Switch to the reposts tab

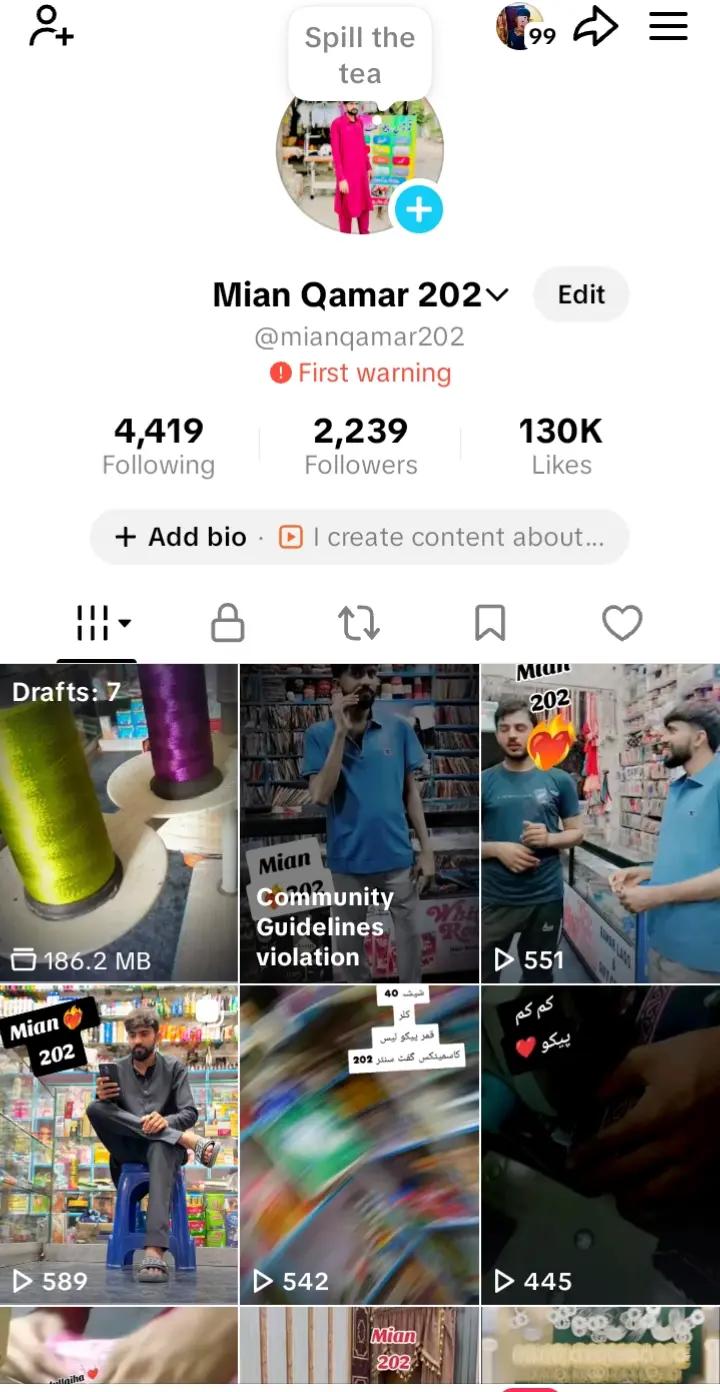point(359,623)
